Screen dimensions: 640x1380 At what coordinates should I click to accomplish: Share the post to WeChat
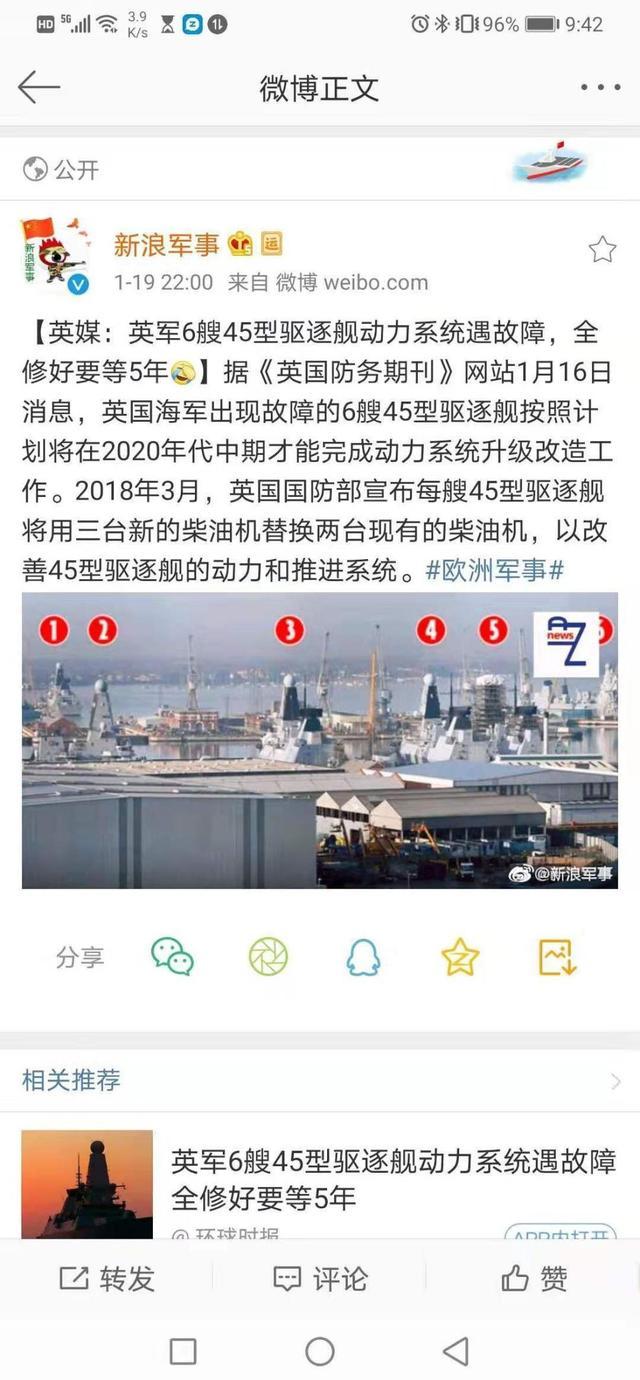pos(172,957)
